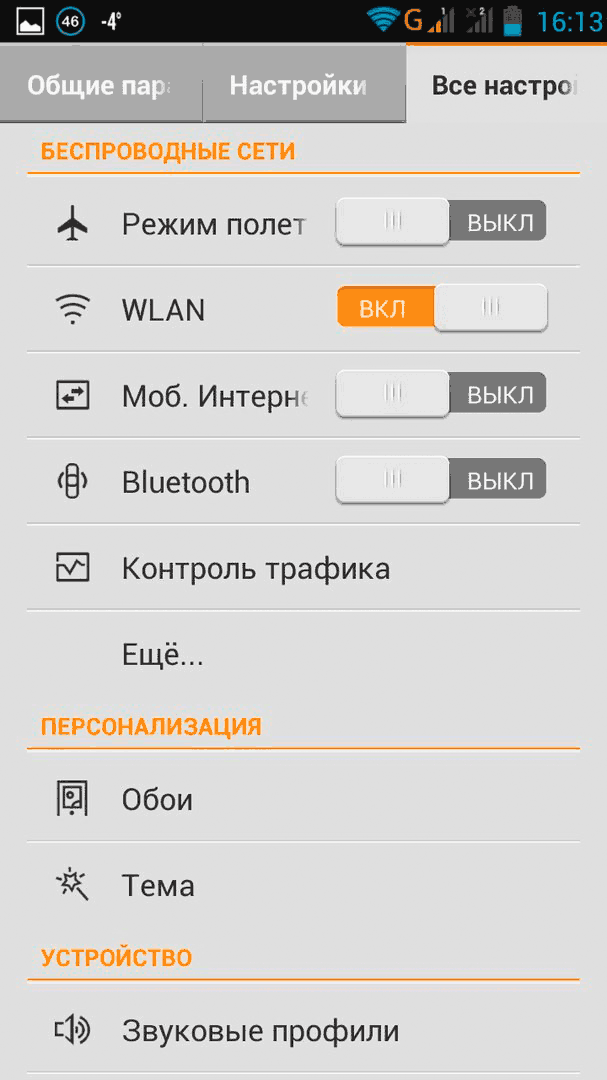Open Ещё... for more wireless options
Screen dimensions: 607x1080
tap(303, 654)
